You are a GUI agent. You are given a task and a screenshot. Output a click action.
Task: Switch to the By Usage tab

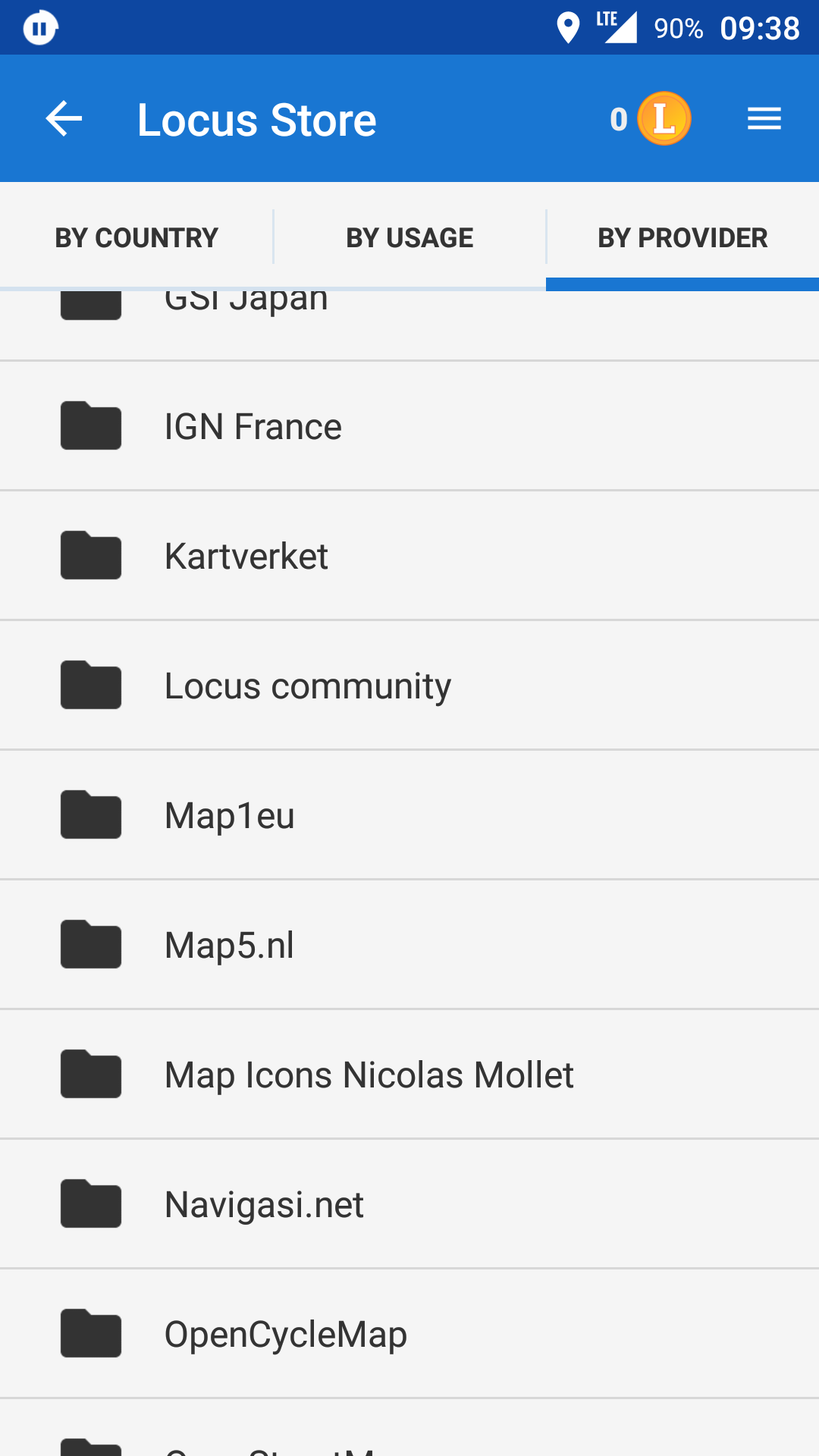coord(409,238)
